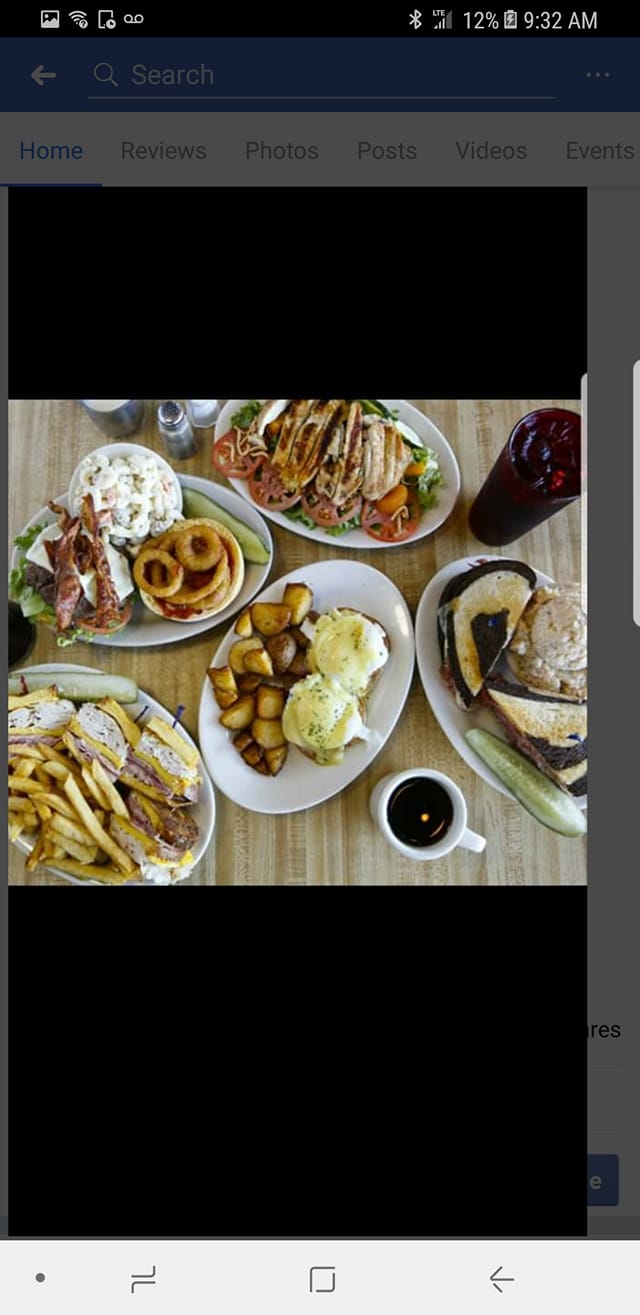Switch to the Home tab
The width and height of the screenshot is (640, 1315).
[x=51, y=151]
